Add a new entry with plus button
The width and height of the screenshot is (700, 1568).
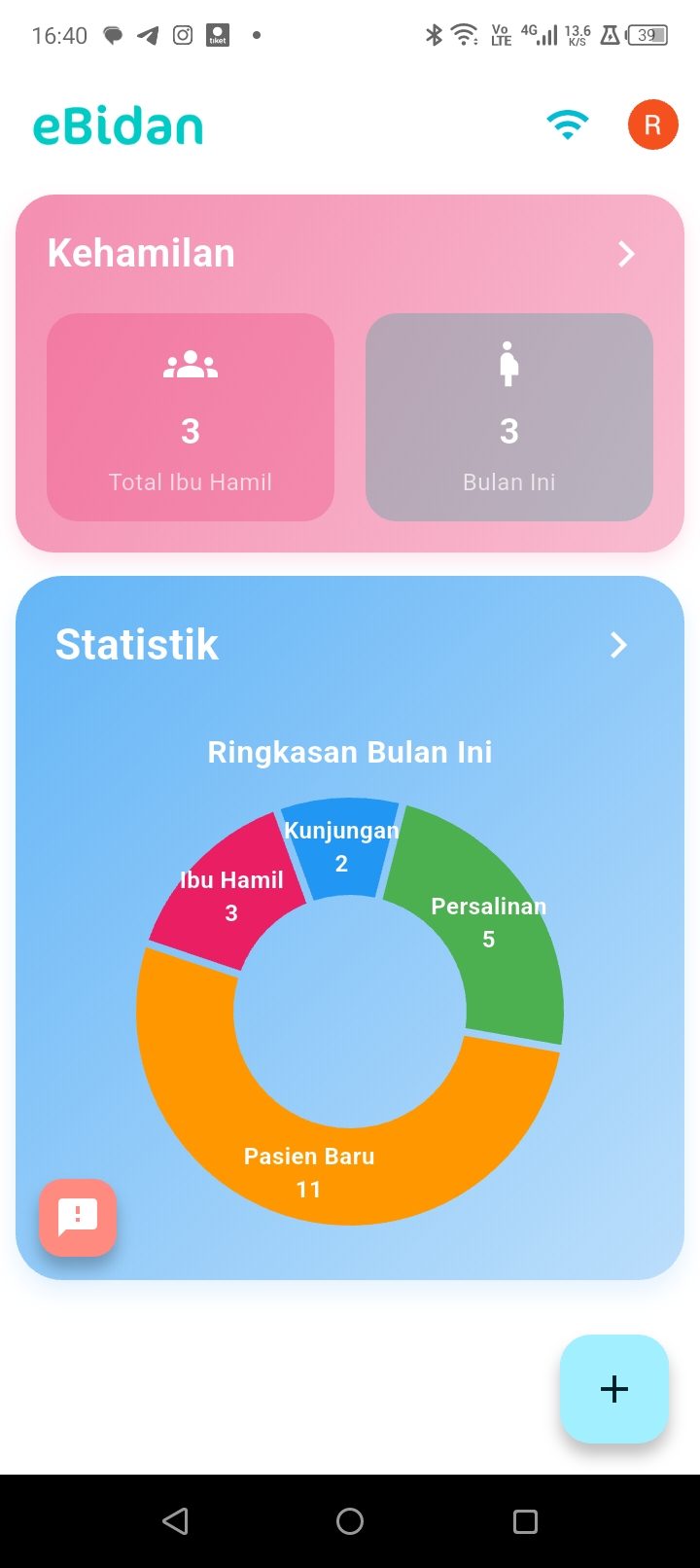click(x=614, y=1388)
